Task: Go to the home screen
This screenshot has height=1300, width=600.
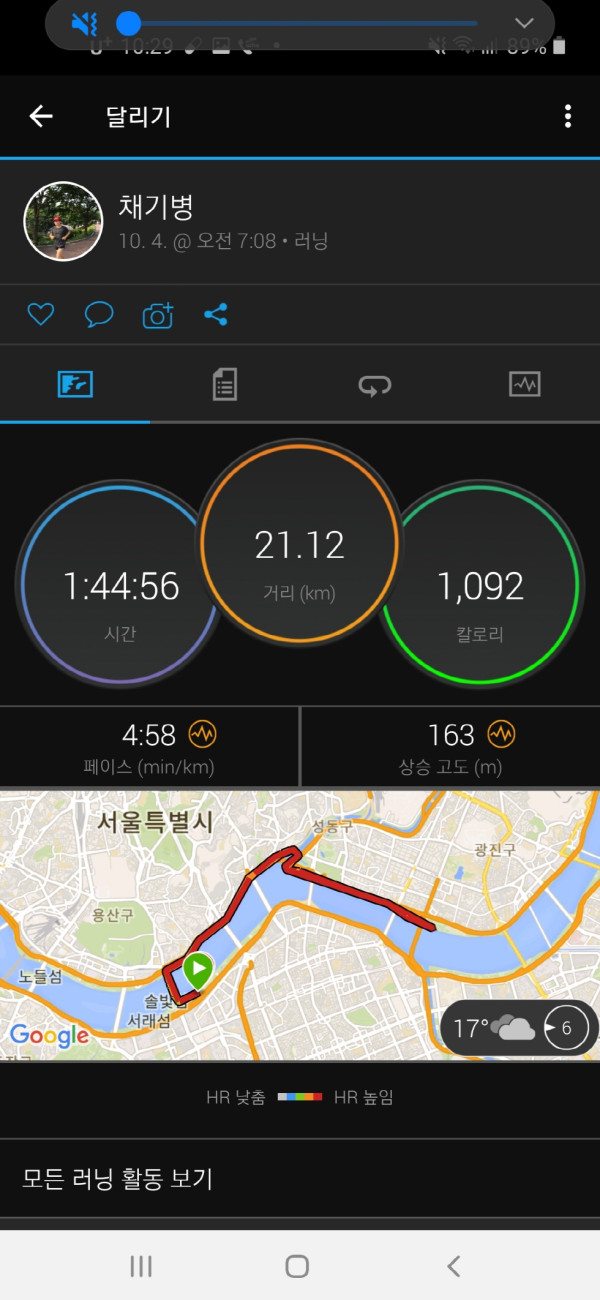Action: coord(297,1266)
